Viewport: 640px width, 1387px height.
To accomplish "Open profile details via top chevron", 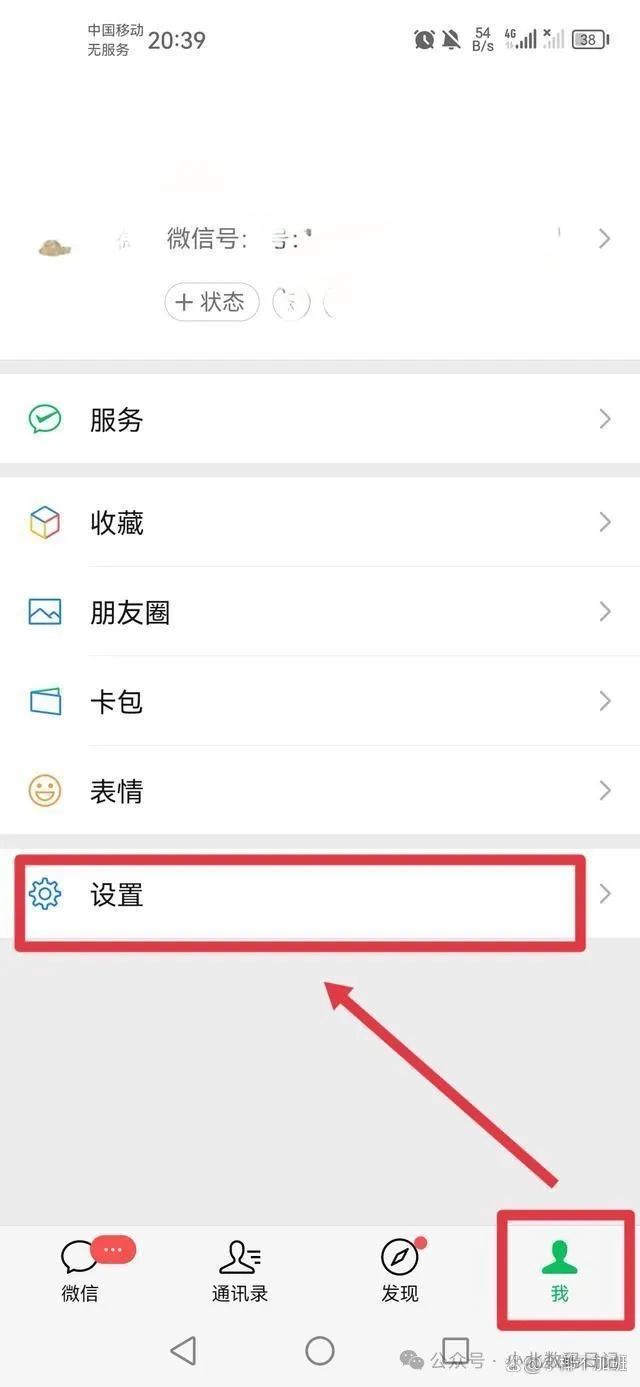I will pos(604,238).
